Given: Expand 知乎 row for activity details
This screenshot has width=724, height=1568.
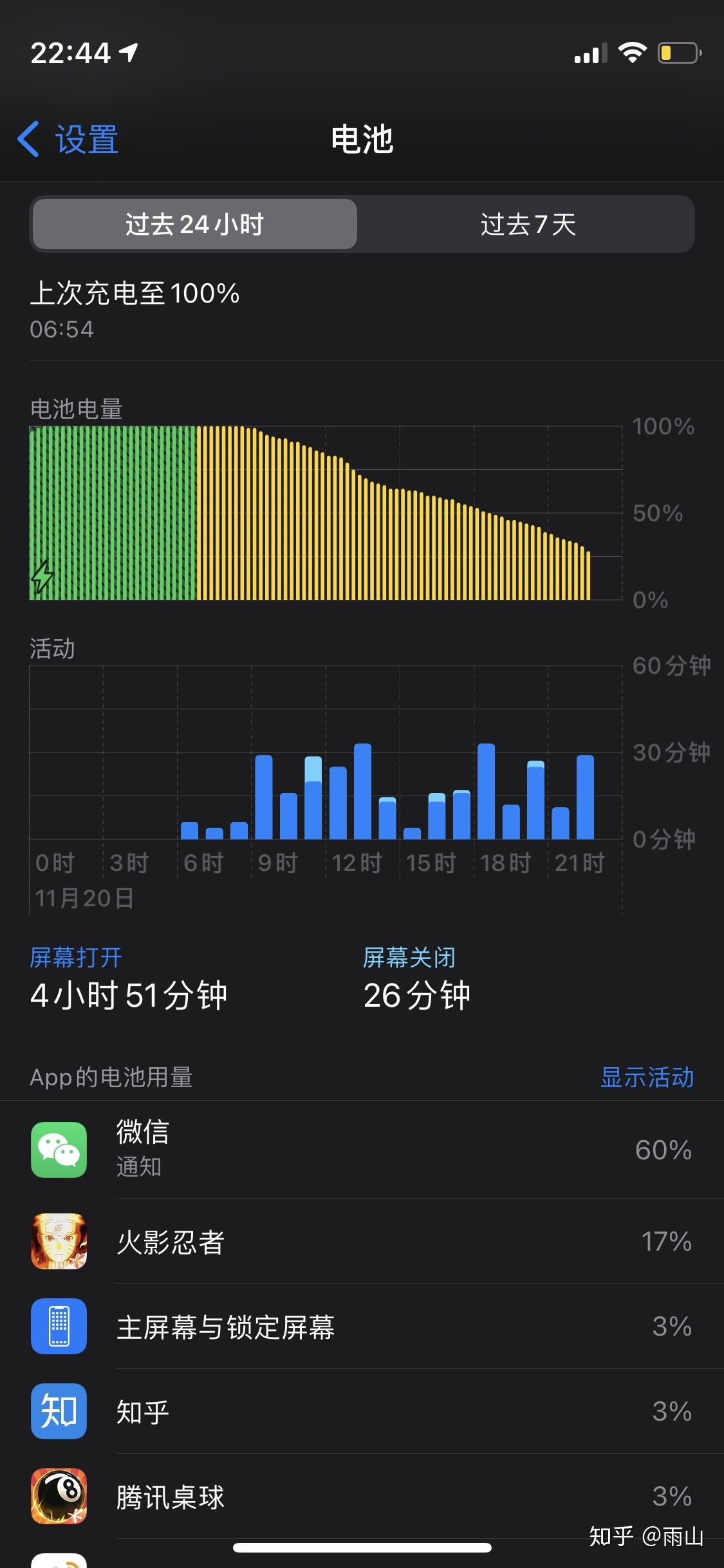Looking at the screenshot, I should 360,1410.
